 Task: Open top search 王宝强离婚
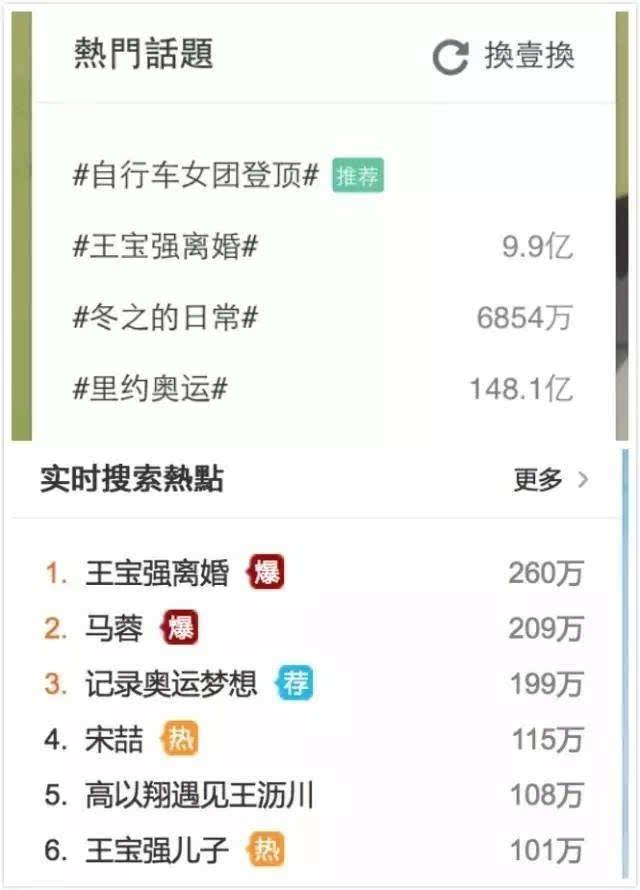point(157,574)
